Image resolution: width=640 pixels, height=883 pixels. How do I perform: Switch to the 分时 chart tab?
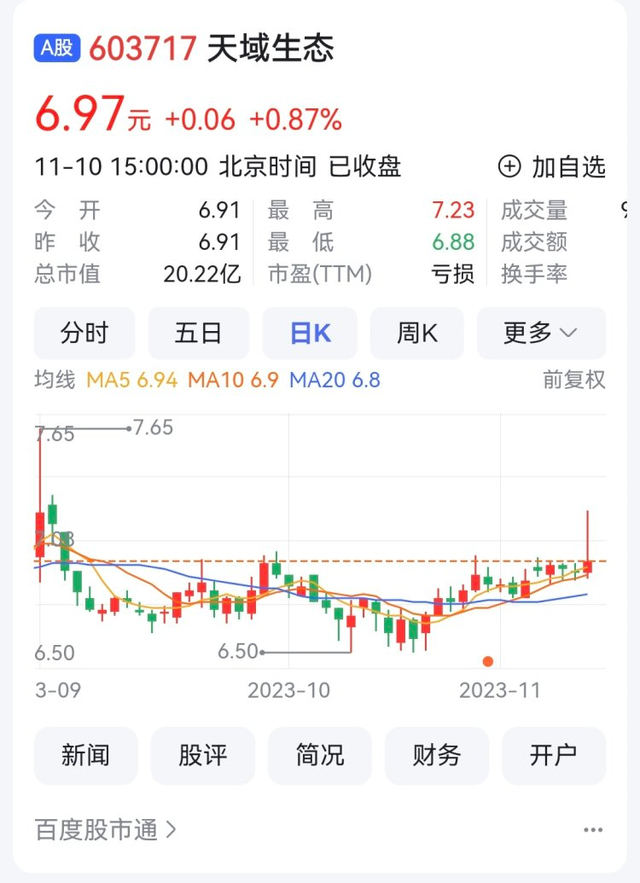point(84,333)
